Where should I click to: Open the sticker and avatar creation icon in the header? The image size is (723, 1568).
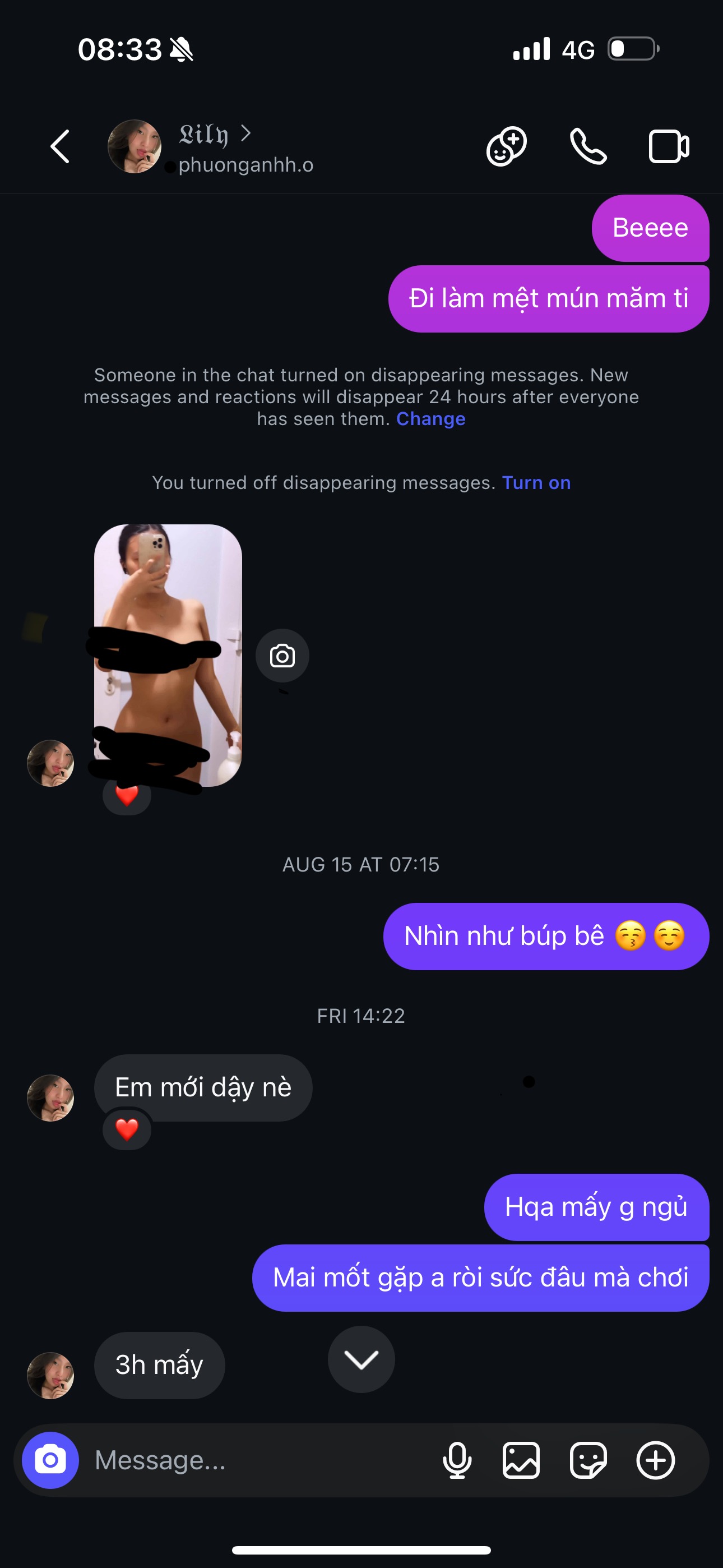(506, 147)
